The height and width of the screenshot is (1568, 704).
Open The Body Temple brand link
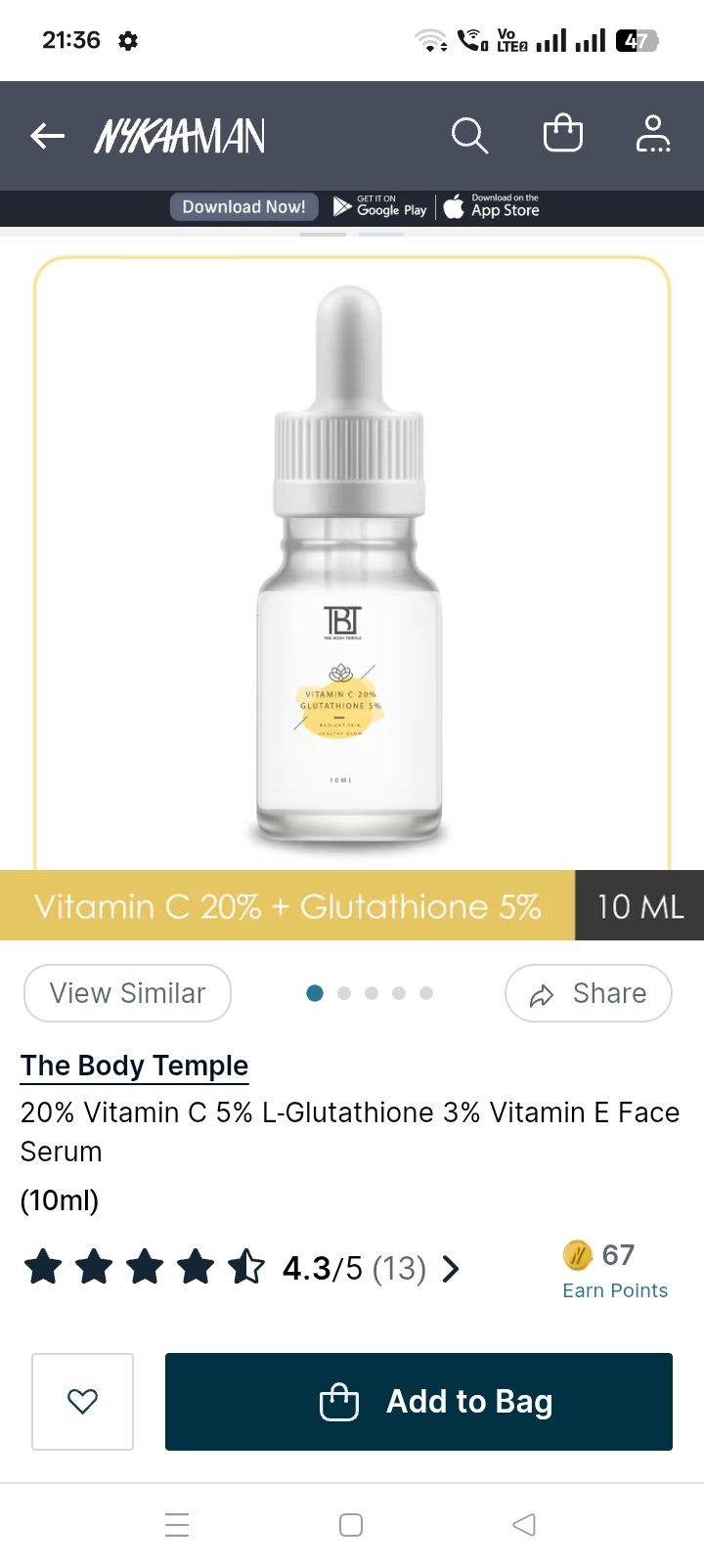click(x=135, y=1066)
